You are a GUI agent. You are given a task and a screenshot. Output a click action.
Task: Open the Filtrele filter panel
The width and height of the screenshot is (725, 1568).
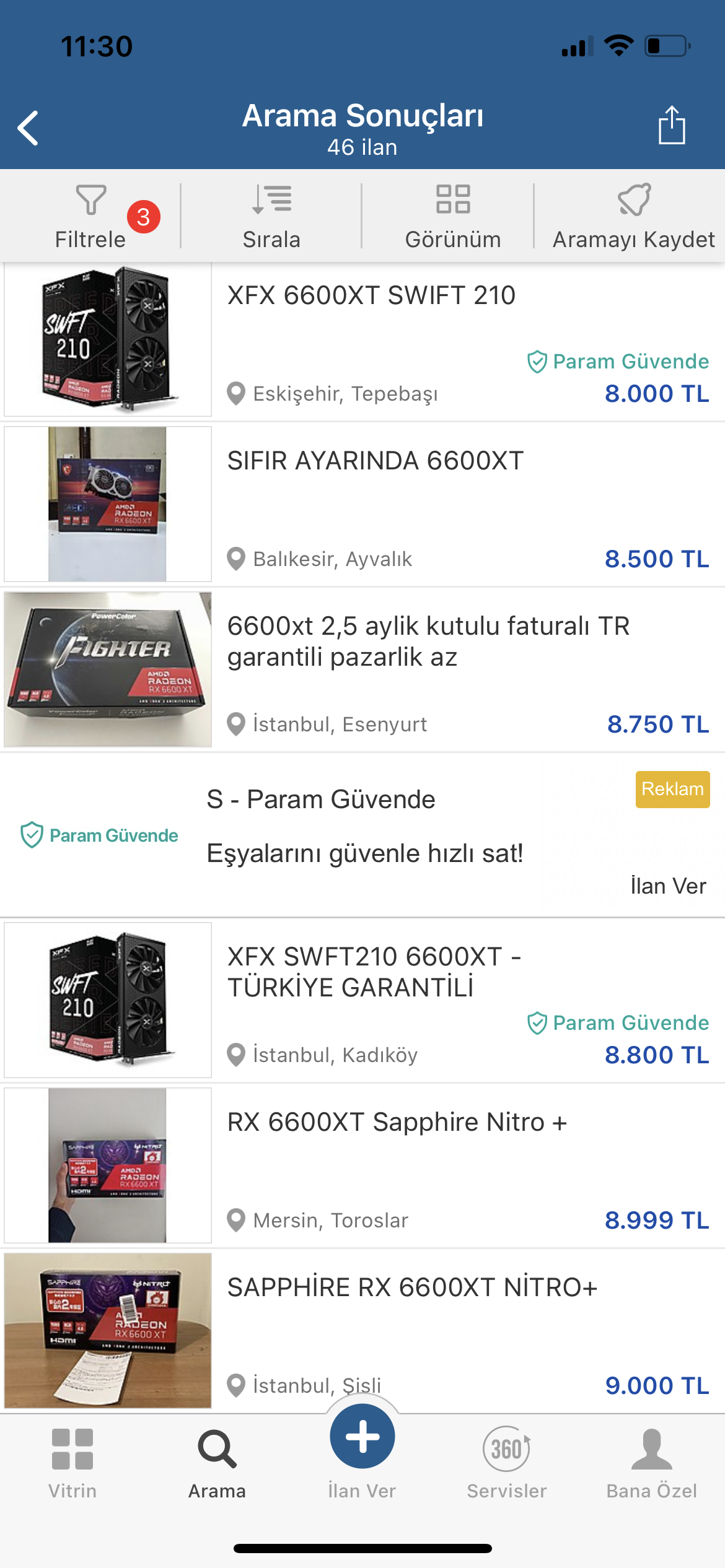click(90, 217)
